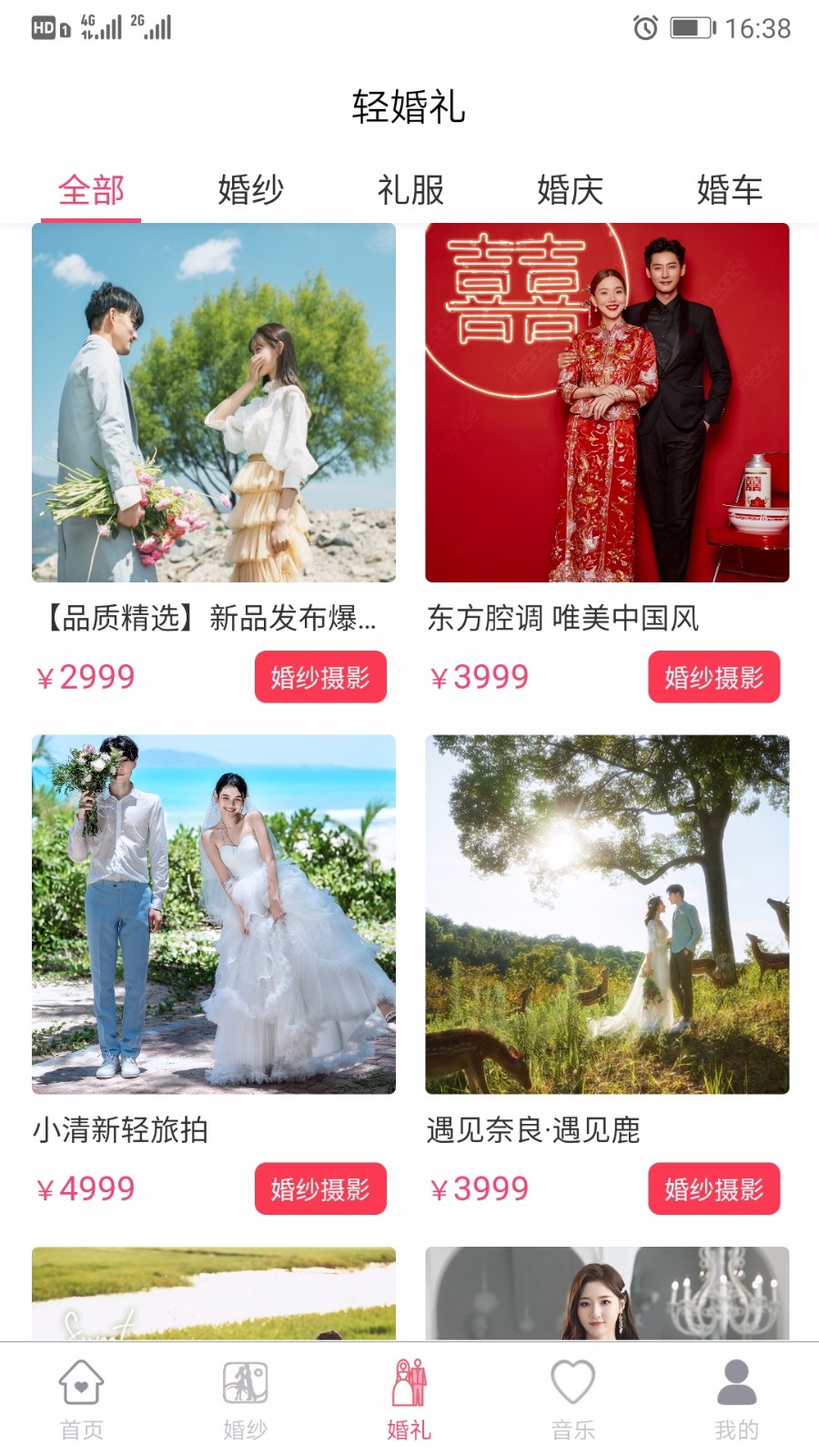This screenshot has height=1456, width=819.
Task: Tap the red Chinese wedding photo thumbnail
Action: [x=606, y=402]
